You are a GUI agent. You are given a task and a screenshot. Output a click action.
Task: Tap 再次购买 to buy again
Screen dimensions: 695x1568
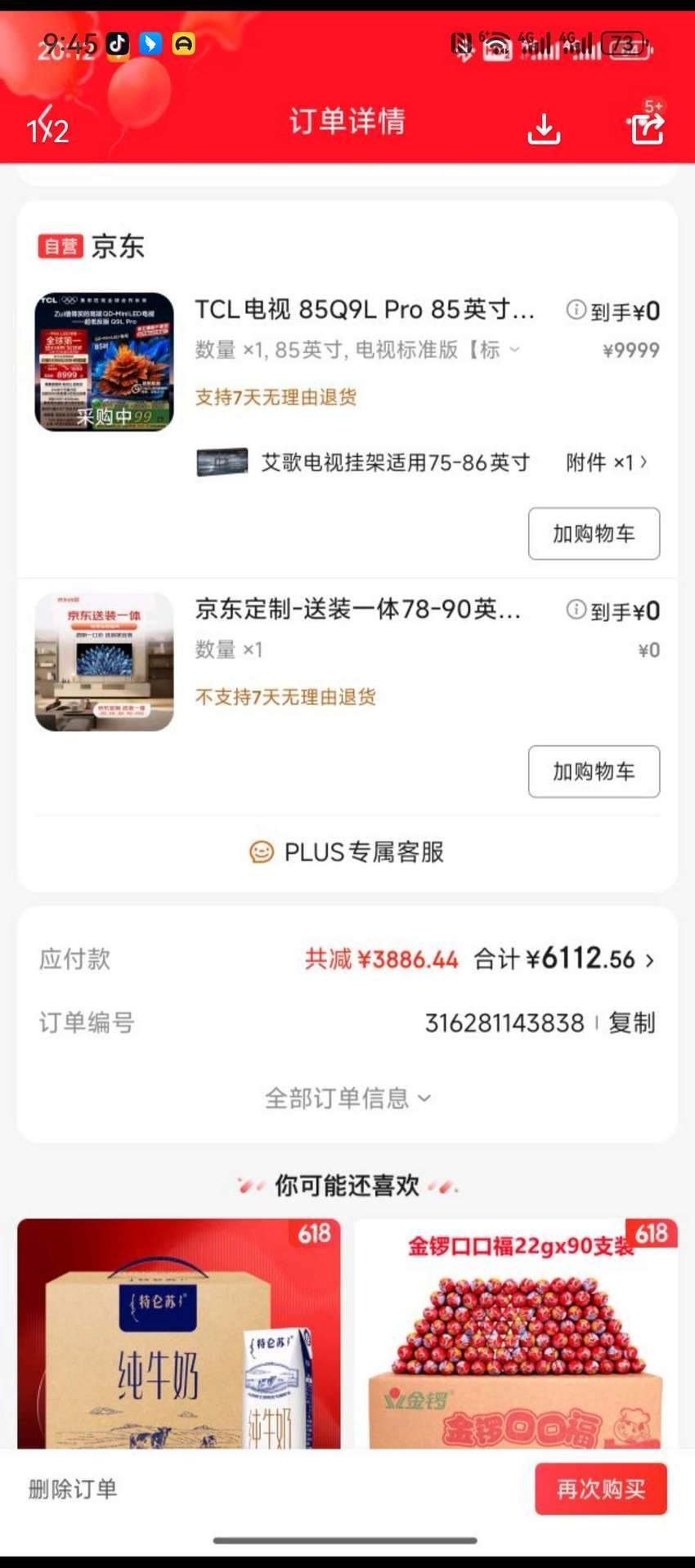601,1489
